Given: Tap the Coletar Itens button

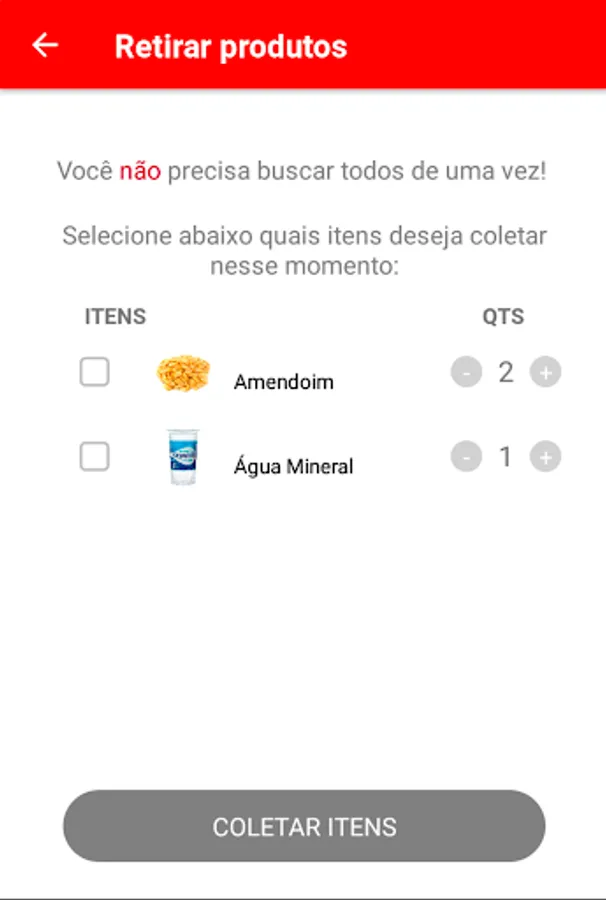Looking at the screenshot, I should 304,826.
